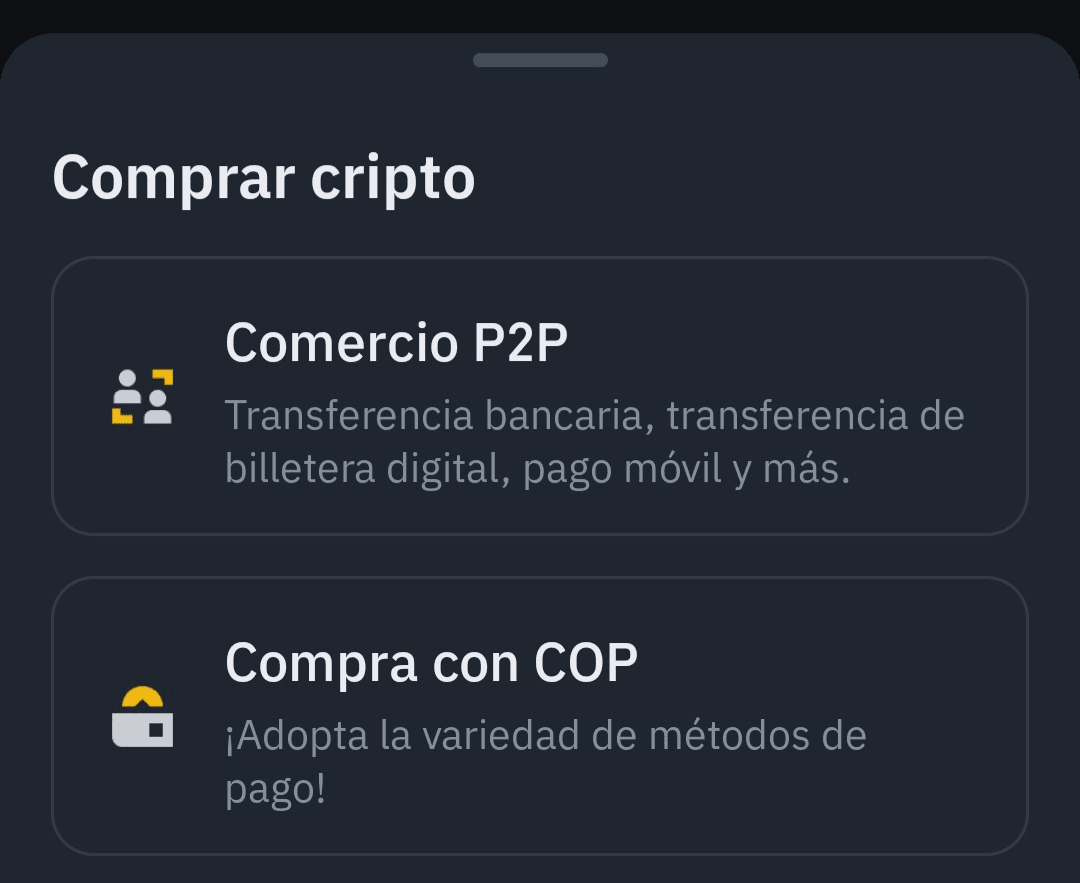Select the Compra con COP option
The height and width of the screenshot is (883, 1080).
tap(540, 716)
